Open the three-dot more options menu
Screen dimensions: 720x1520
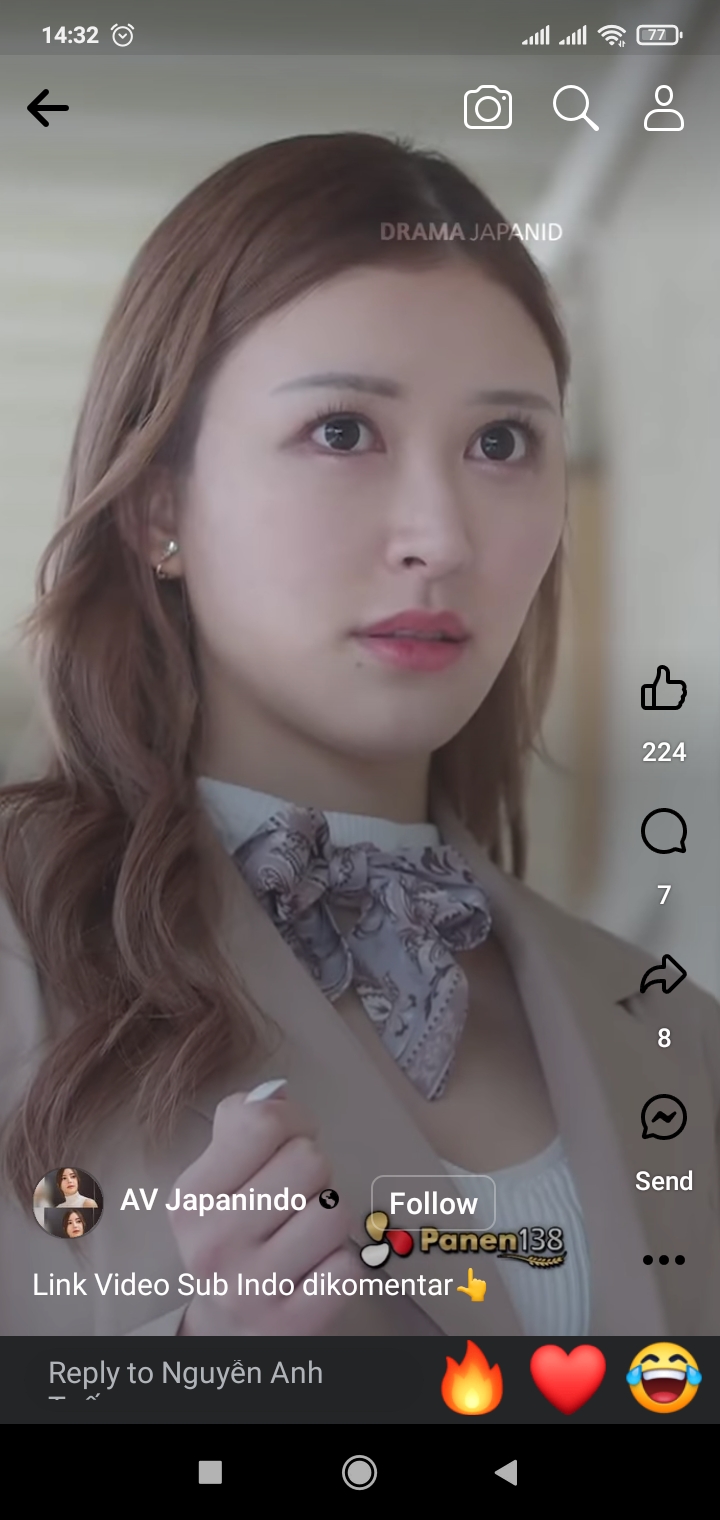pos(664,1260)
